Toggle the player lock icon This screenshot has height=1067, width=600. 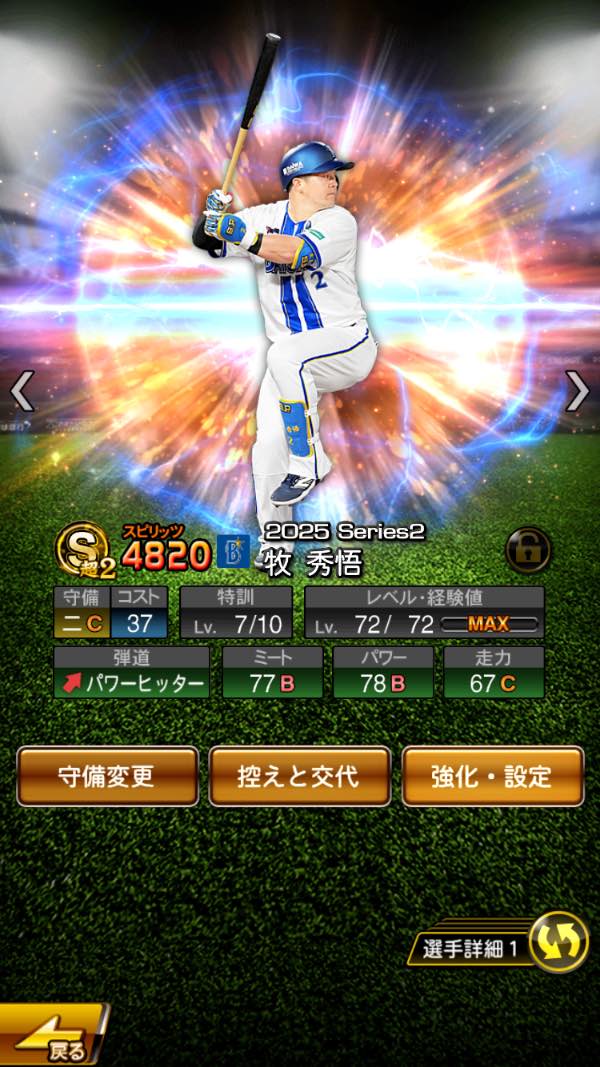[527, 549]
